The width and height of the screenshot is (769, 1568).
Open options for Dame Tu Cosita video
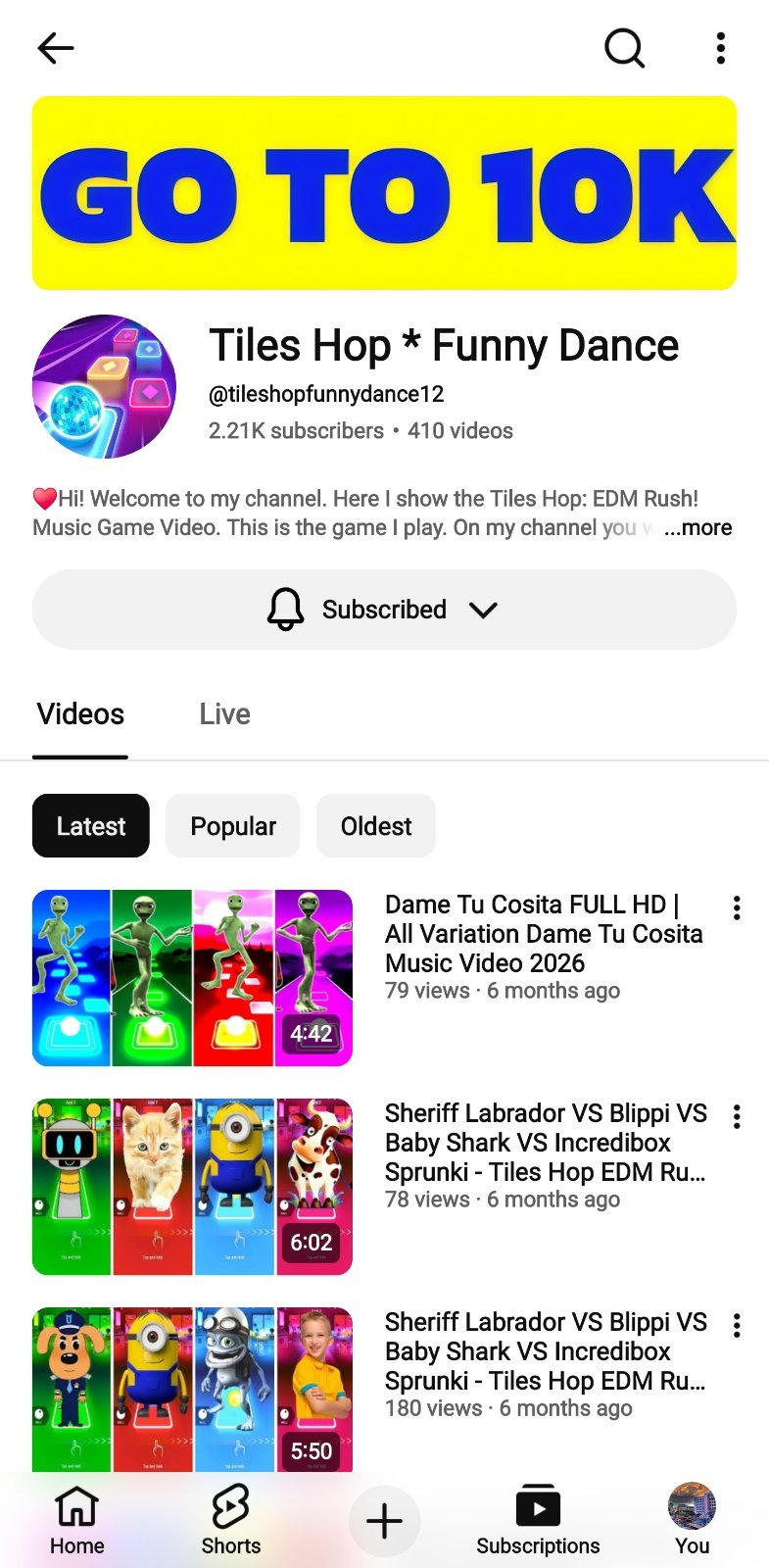[x=737, y=907]
